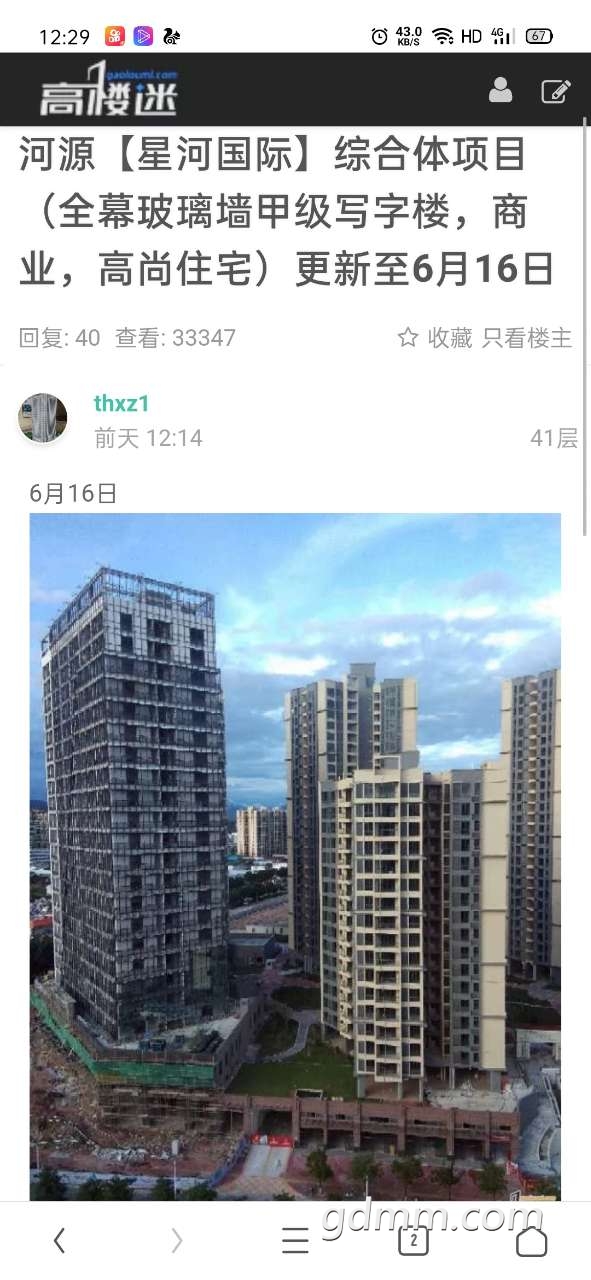This screenshot has height=1280, width=591.
Task: Open the thxz1 username link
Action: point(121,404)
